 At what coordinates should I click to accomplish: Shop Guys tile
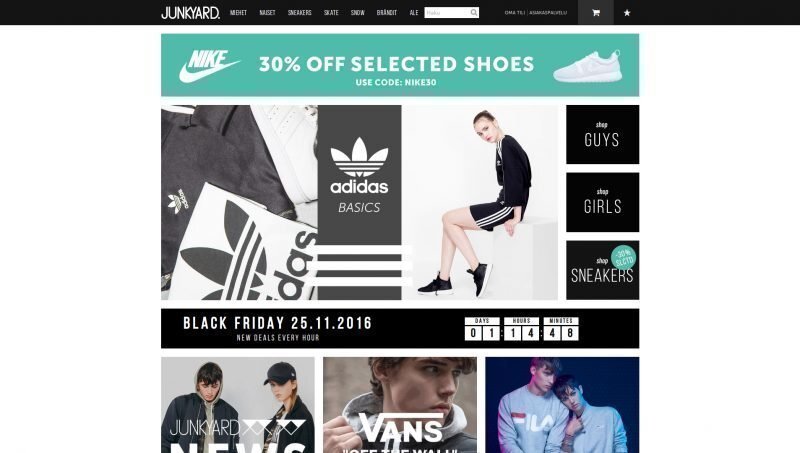[602, 134]
